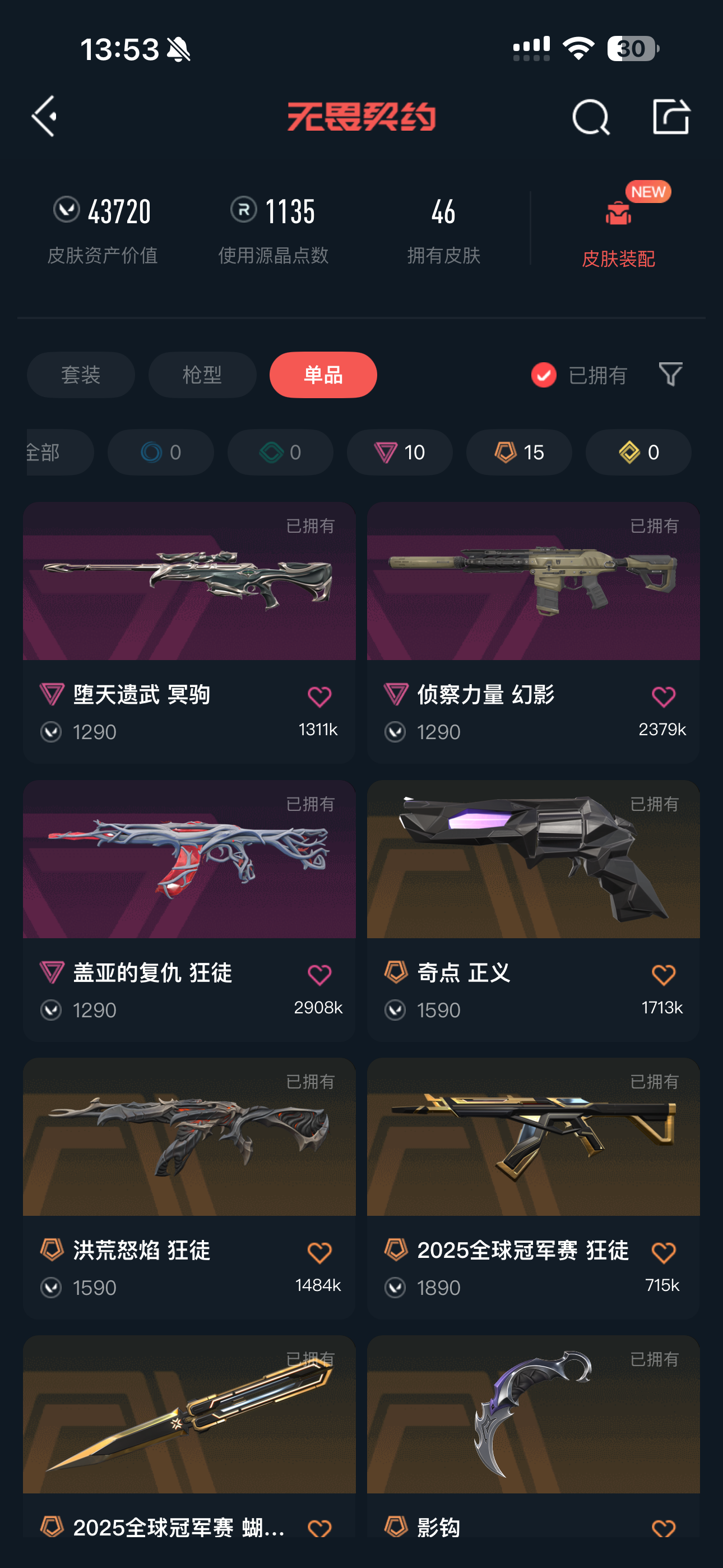Viewport: 723px width, 1568px height.
Task: Filter by orange tier chip showing 15
Action: point(518,452)
